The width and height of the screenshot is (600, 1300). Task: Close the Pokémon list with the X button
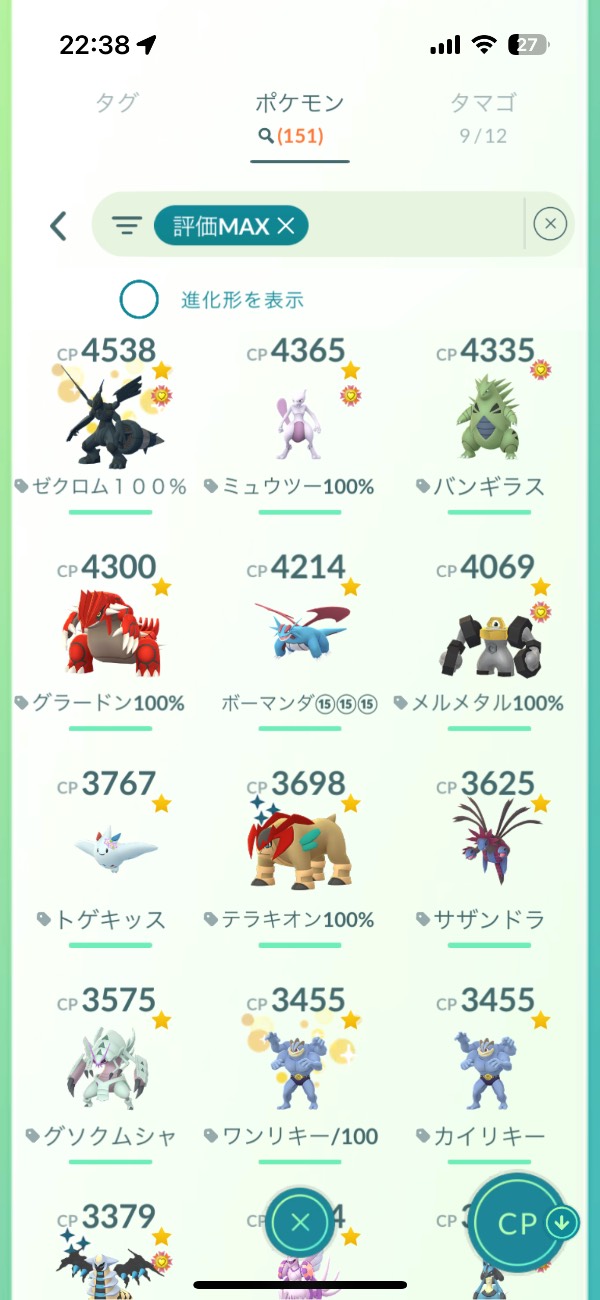coord(300,1222)
